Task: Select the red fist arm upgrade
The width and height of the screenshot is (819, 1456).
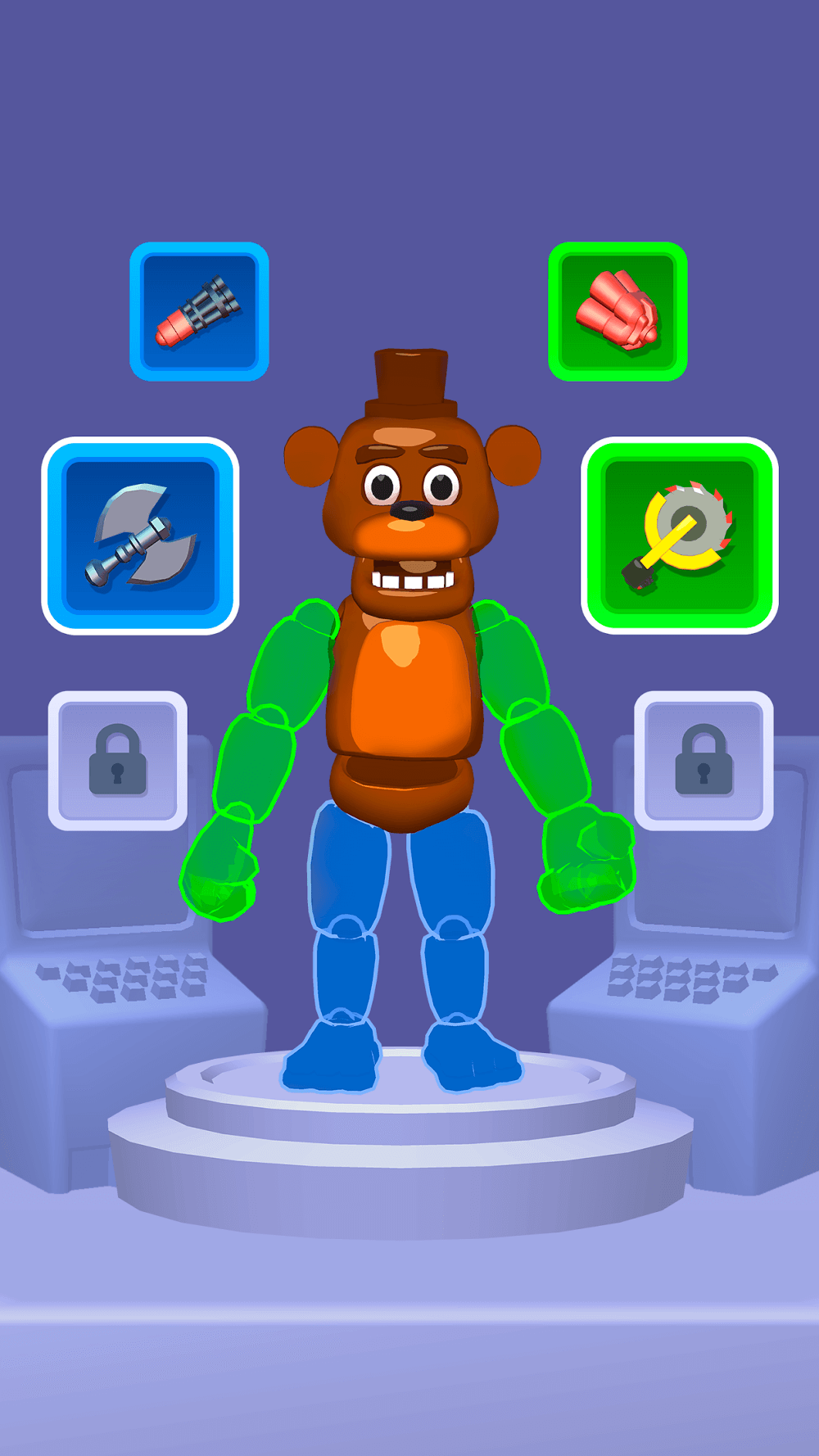Action: coord(618,312)
